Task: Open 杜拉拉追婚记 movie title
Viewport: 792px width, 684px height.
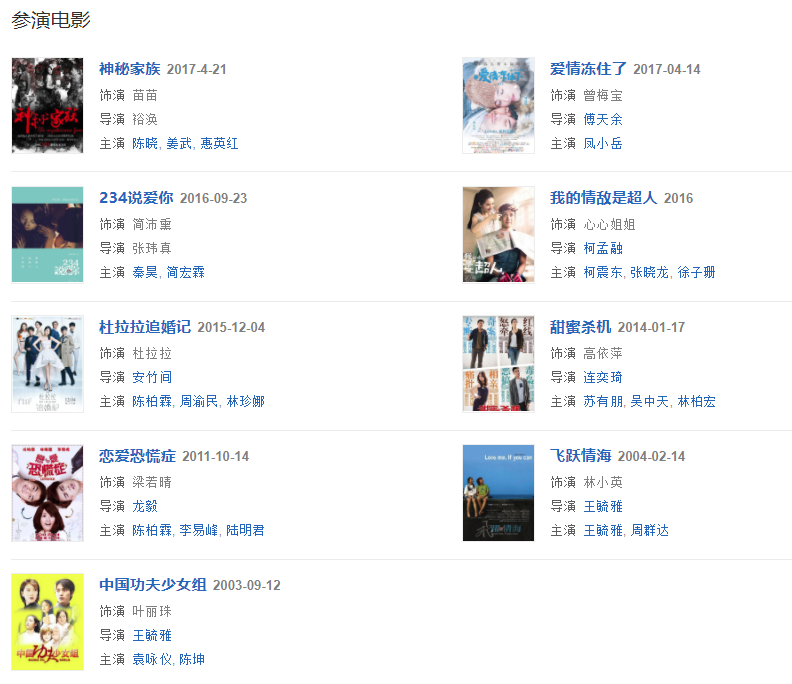Action: [144, 327]
